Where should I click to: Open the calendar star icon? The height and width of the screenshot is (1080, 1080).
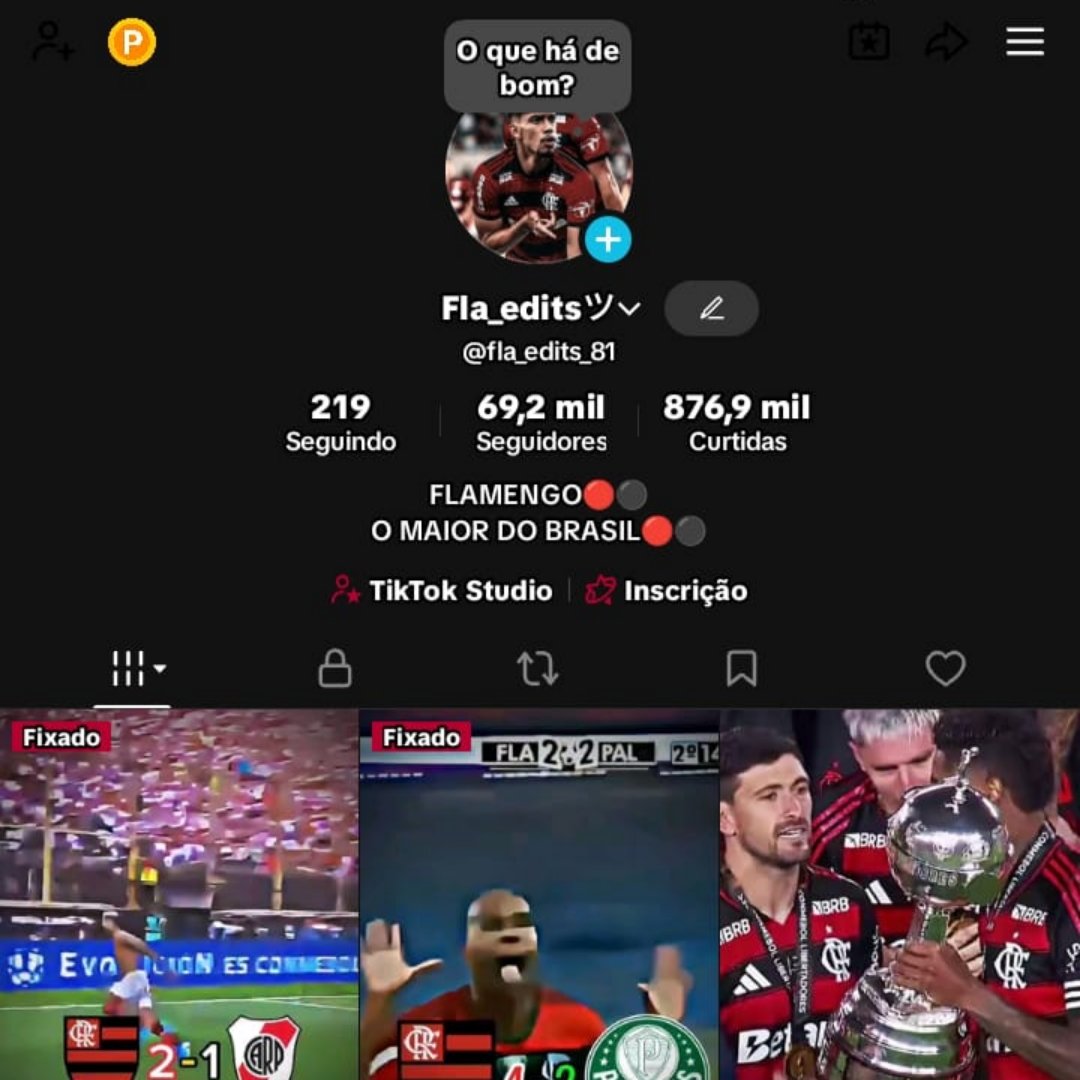pos(868,42)
